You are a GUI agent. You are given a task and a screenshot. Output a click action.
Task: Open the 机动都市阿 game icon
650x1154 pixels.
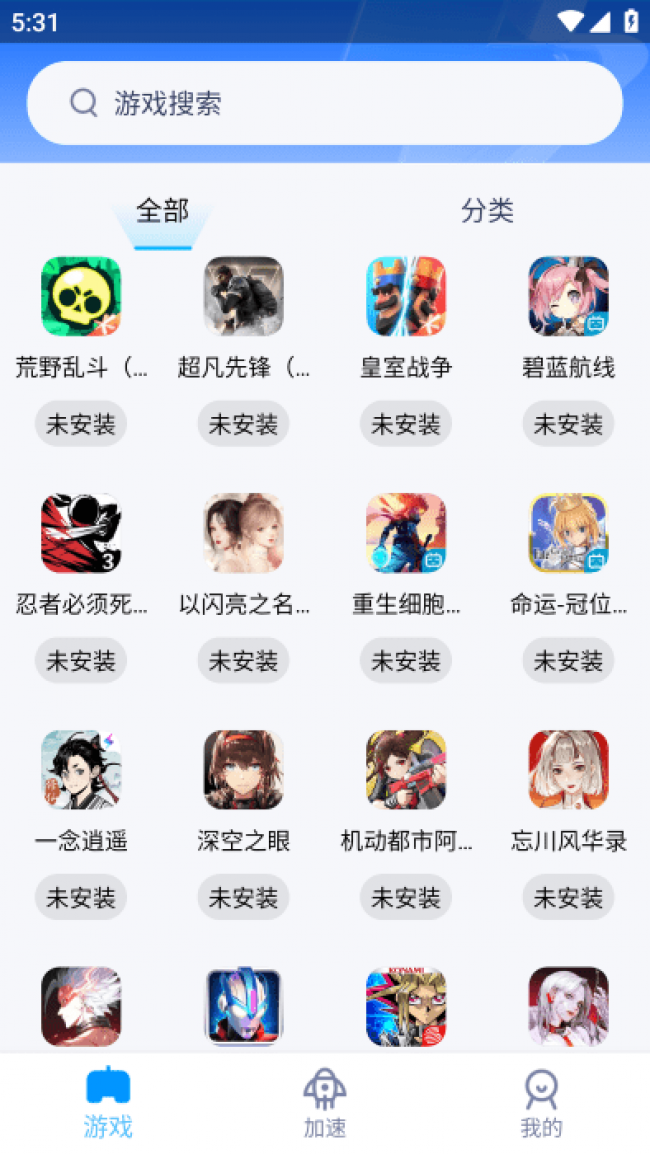406,770
